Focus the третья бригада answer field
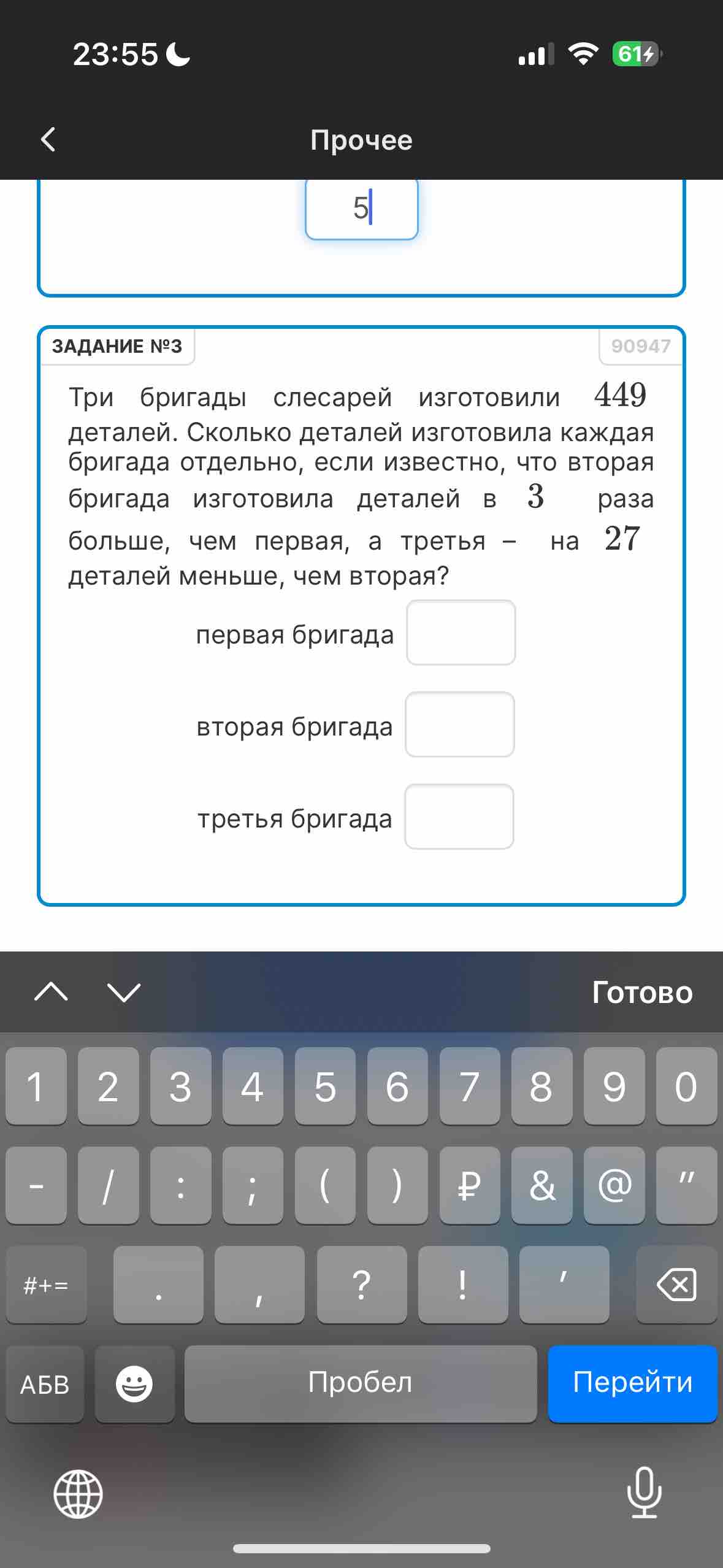Viewport: 723px width, 1568px height. [x=459, y=817]
